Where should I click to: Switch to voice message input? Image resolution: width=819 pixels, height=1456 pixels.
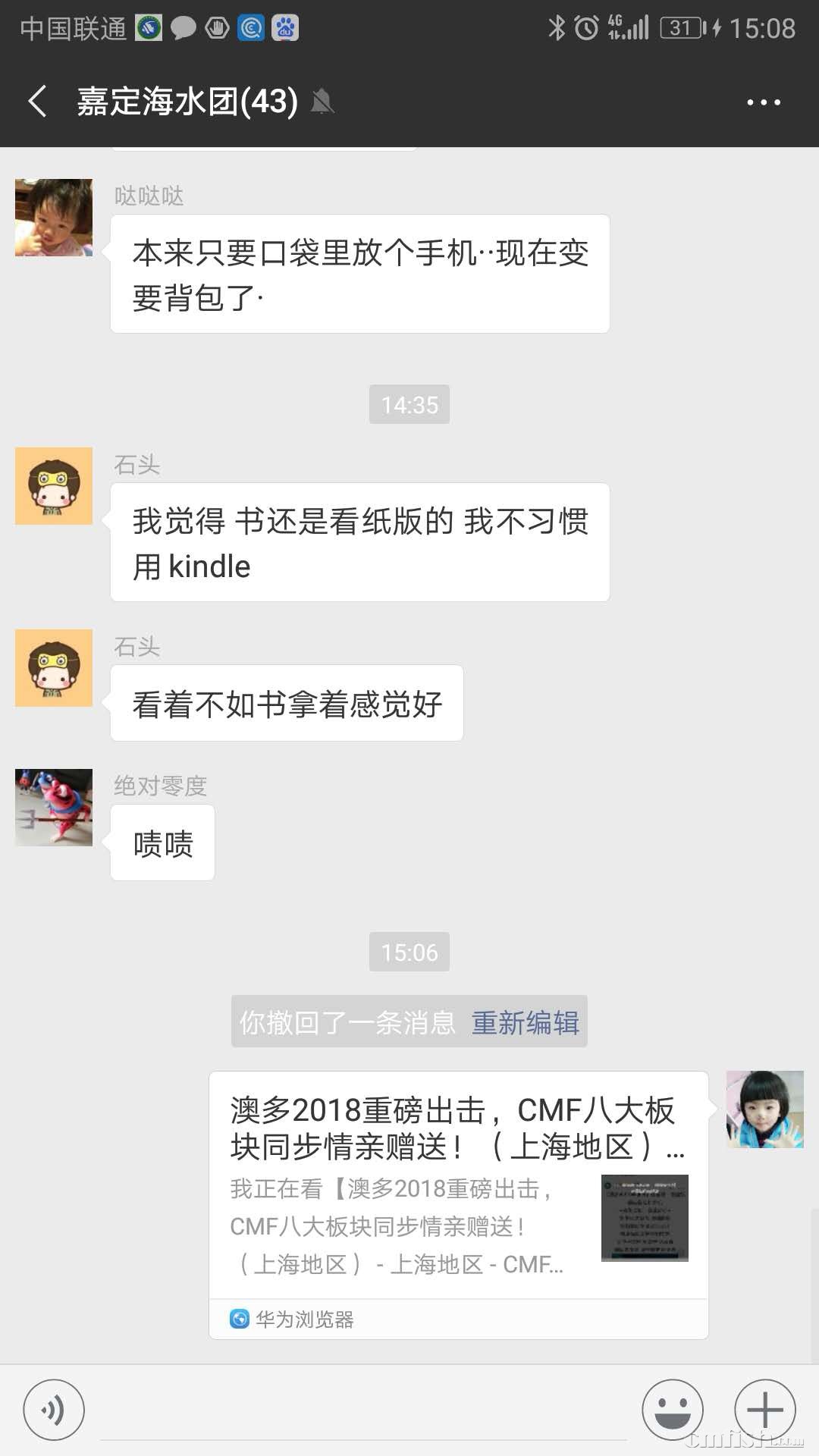[53, 1410]
